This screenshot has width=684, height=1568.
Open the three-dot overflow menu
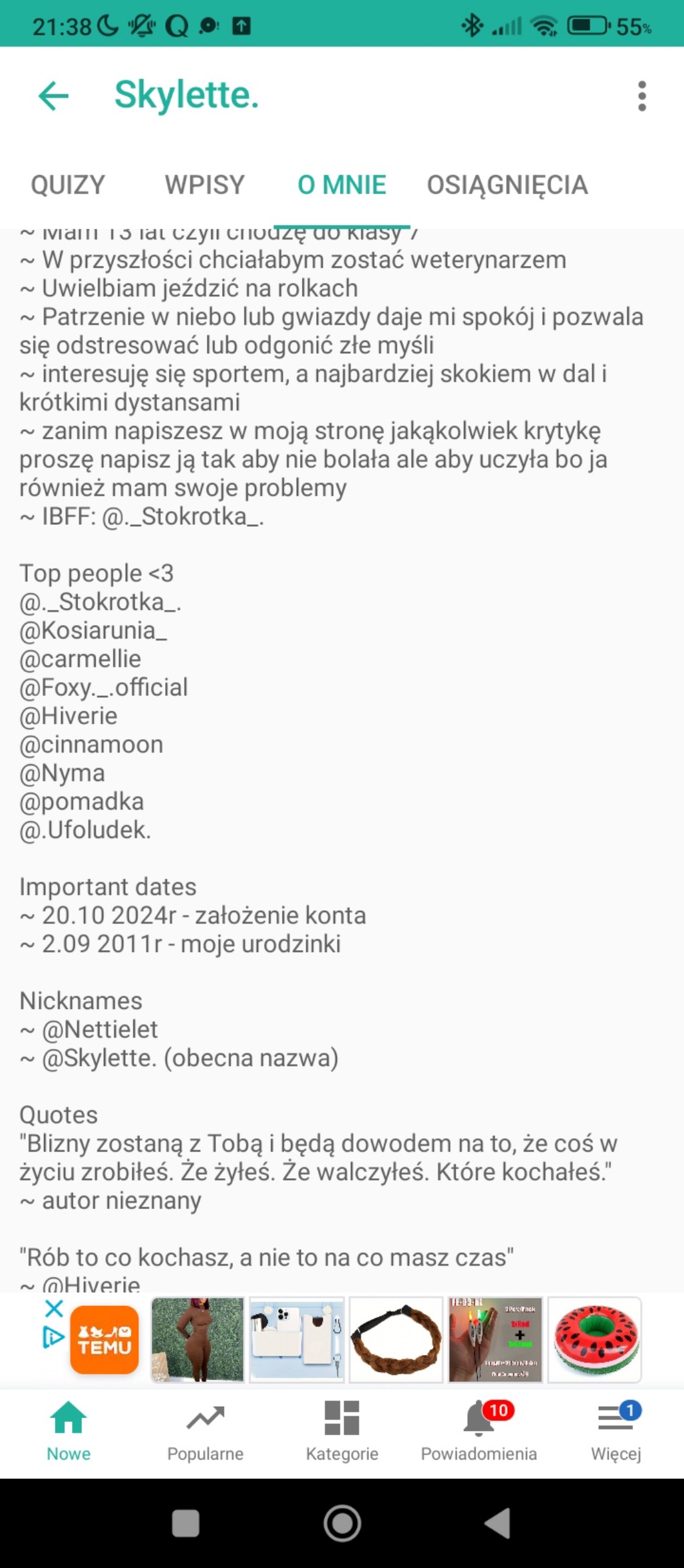(x=641, y=96)
